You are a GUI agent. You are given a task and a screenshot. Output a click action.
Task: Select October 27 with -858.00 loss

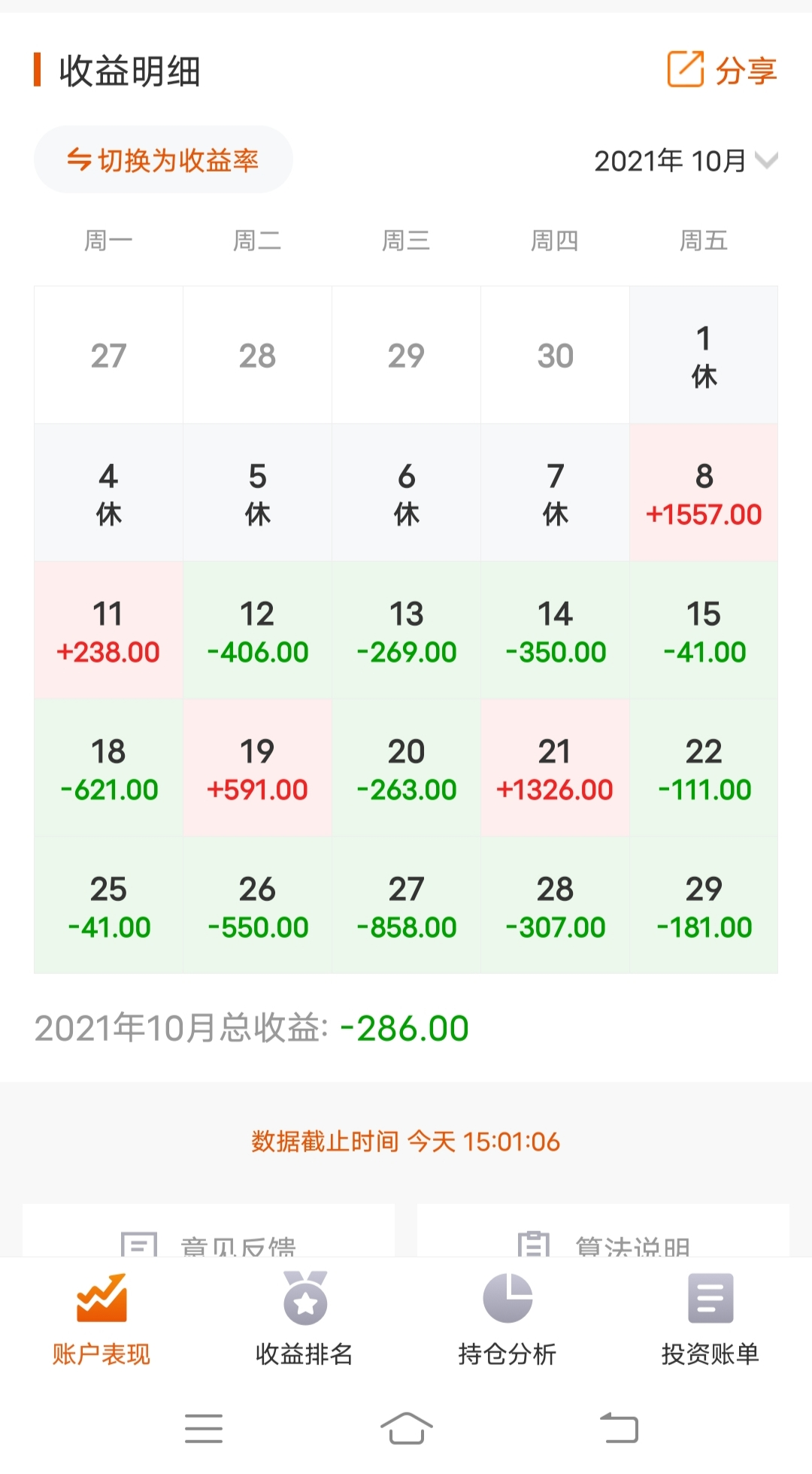coord(406,906)
